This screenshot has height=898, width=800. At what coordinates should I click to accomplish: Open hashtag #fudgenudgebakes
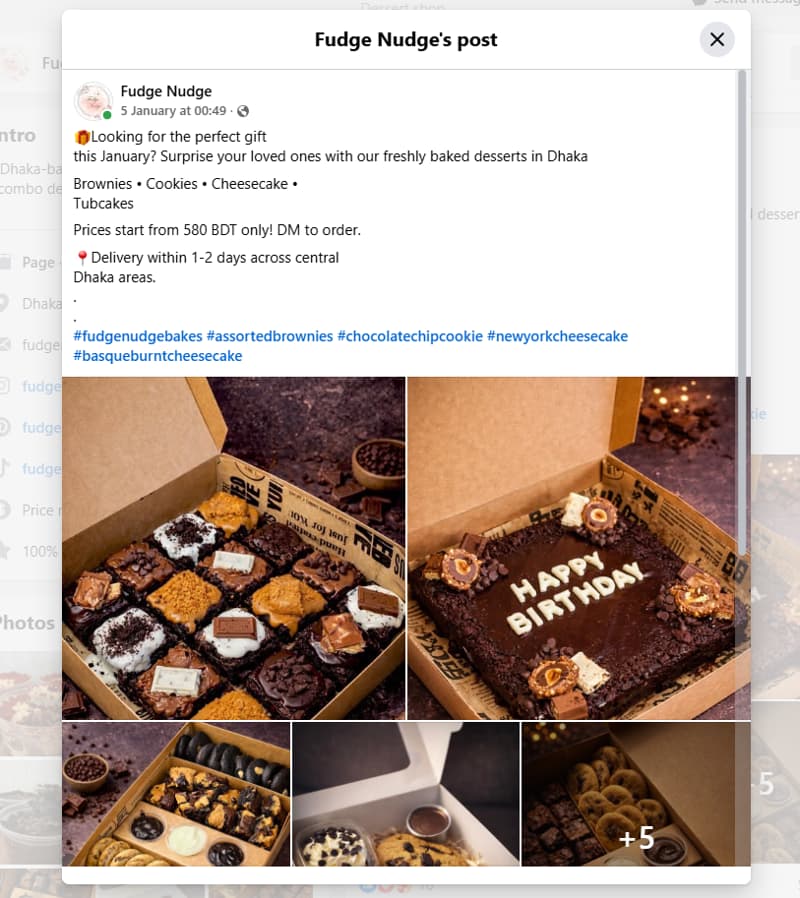pos(137,336)
